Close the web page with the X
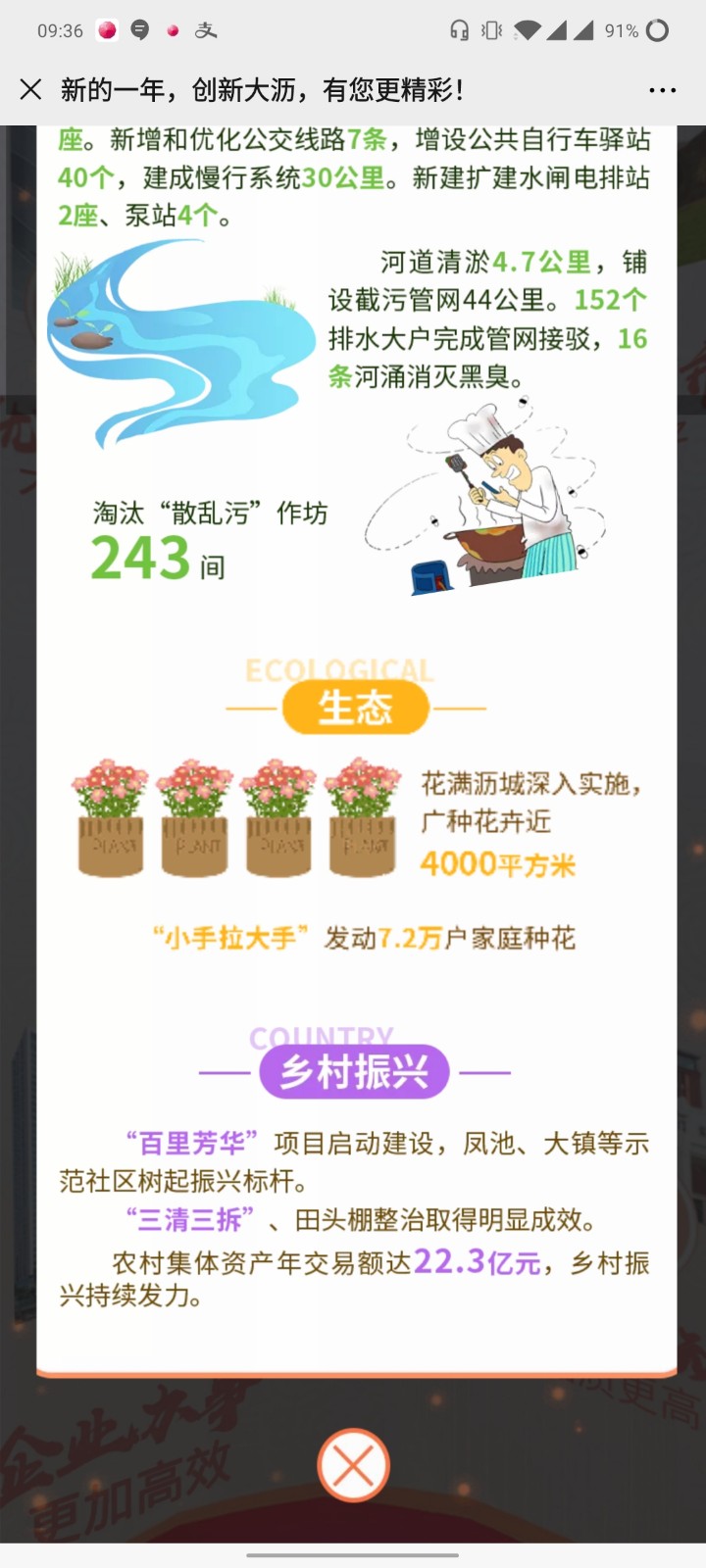This screenshot has height=1568, width=706. (x=30, y=90)
